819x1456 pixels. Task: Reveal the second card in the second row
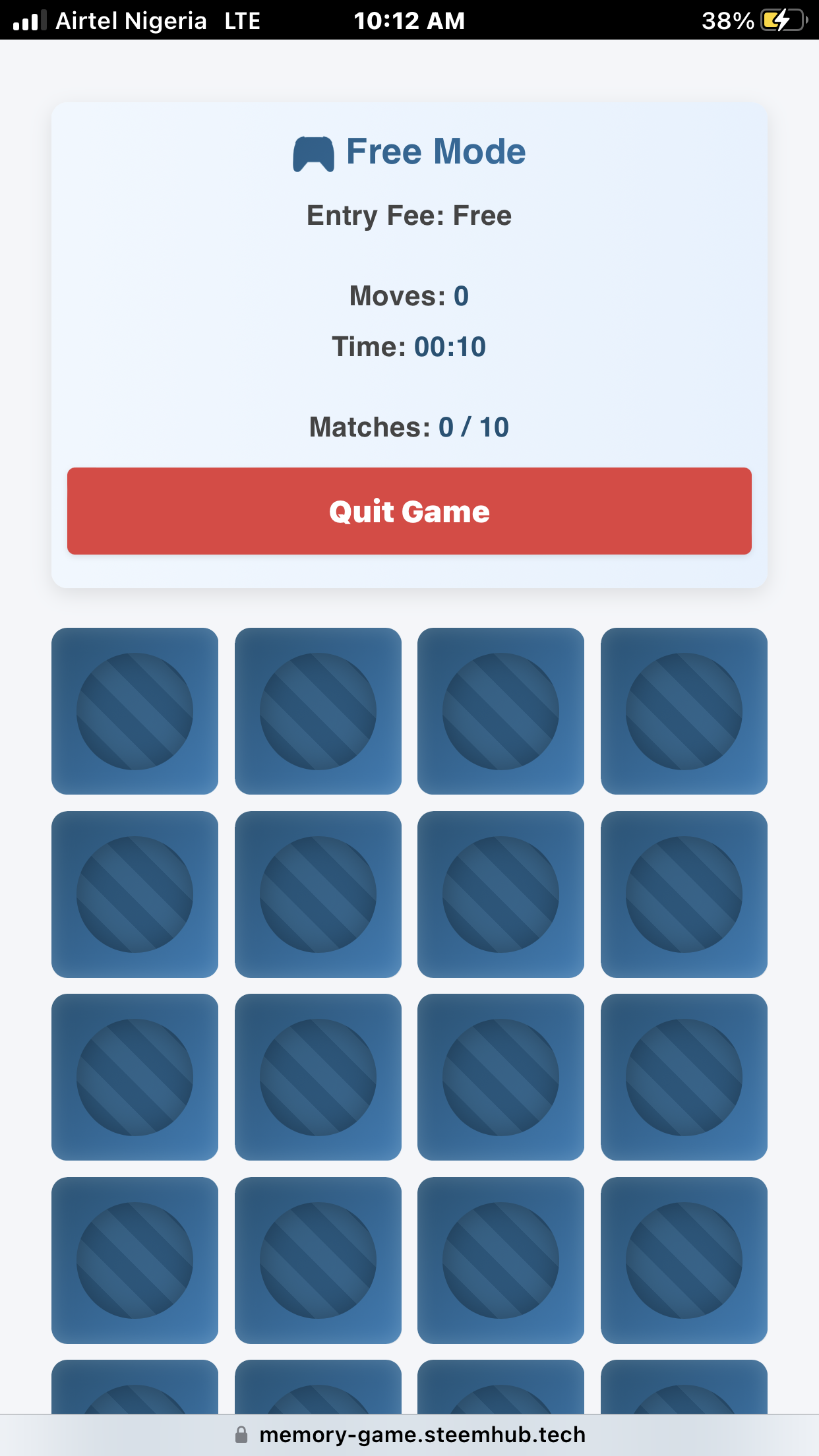318,894
